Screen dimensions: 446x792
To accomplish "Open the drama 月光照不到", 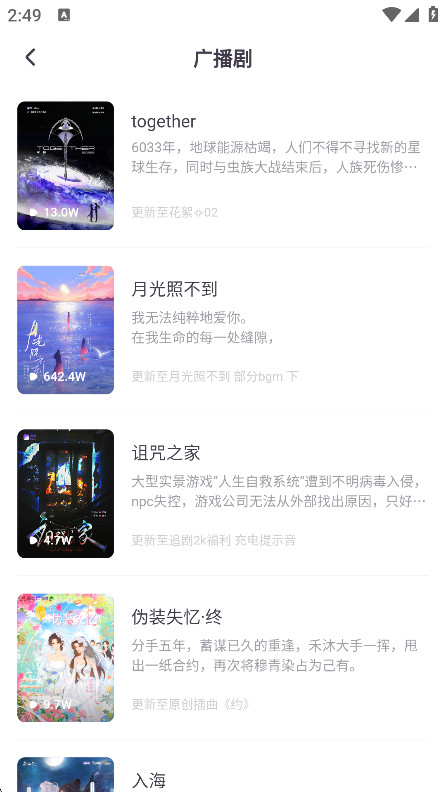I will coord(223,330).
